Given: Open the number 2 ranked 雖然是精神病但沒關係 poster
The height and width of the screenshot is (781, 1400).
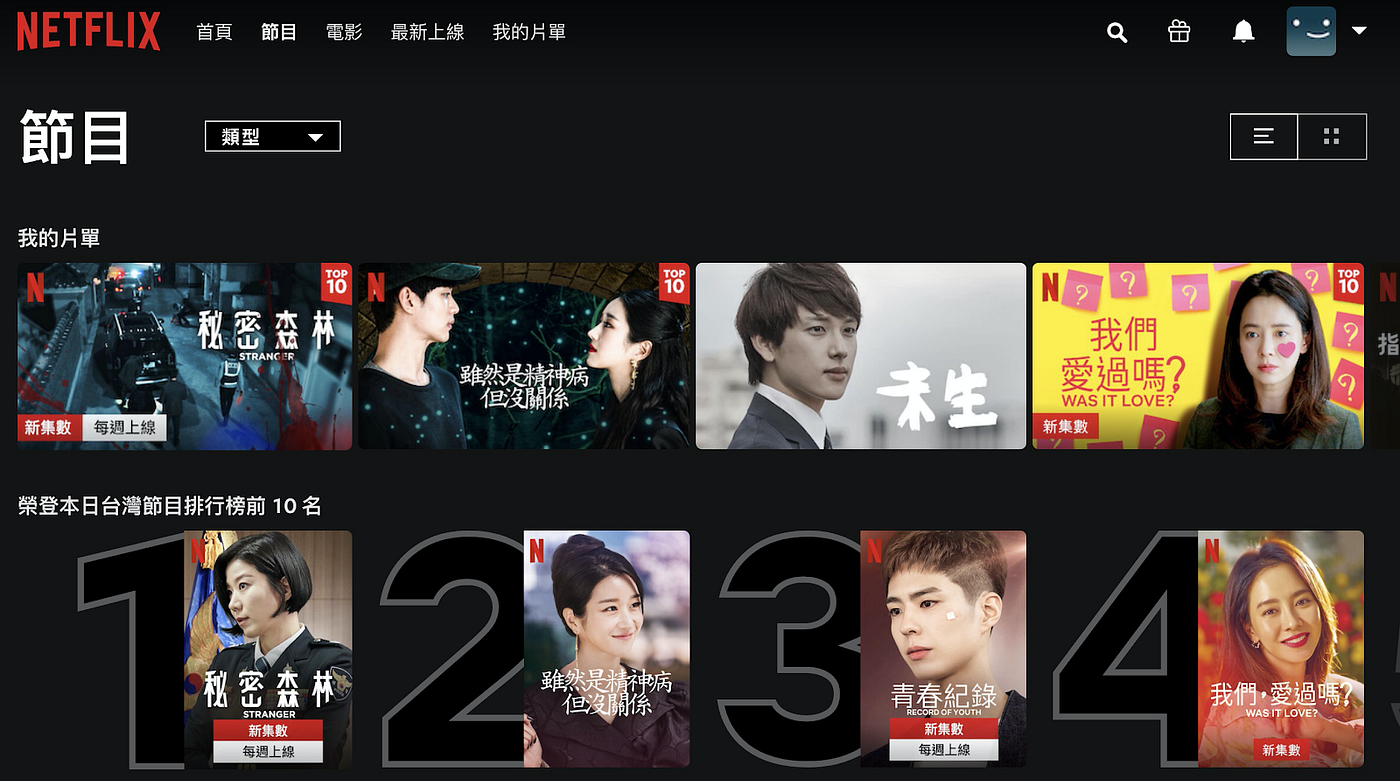Looking at the screenshot, I should tap(607, 648).
